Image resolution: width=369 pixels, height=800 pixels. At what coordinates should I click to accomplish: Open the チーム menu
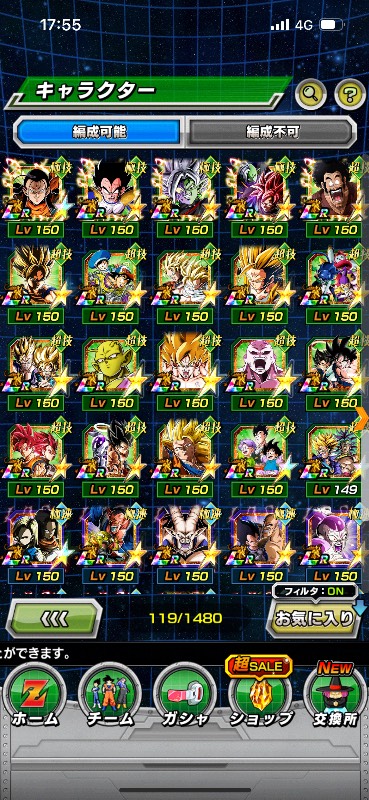coord(110,696)
